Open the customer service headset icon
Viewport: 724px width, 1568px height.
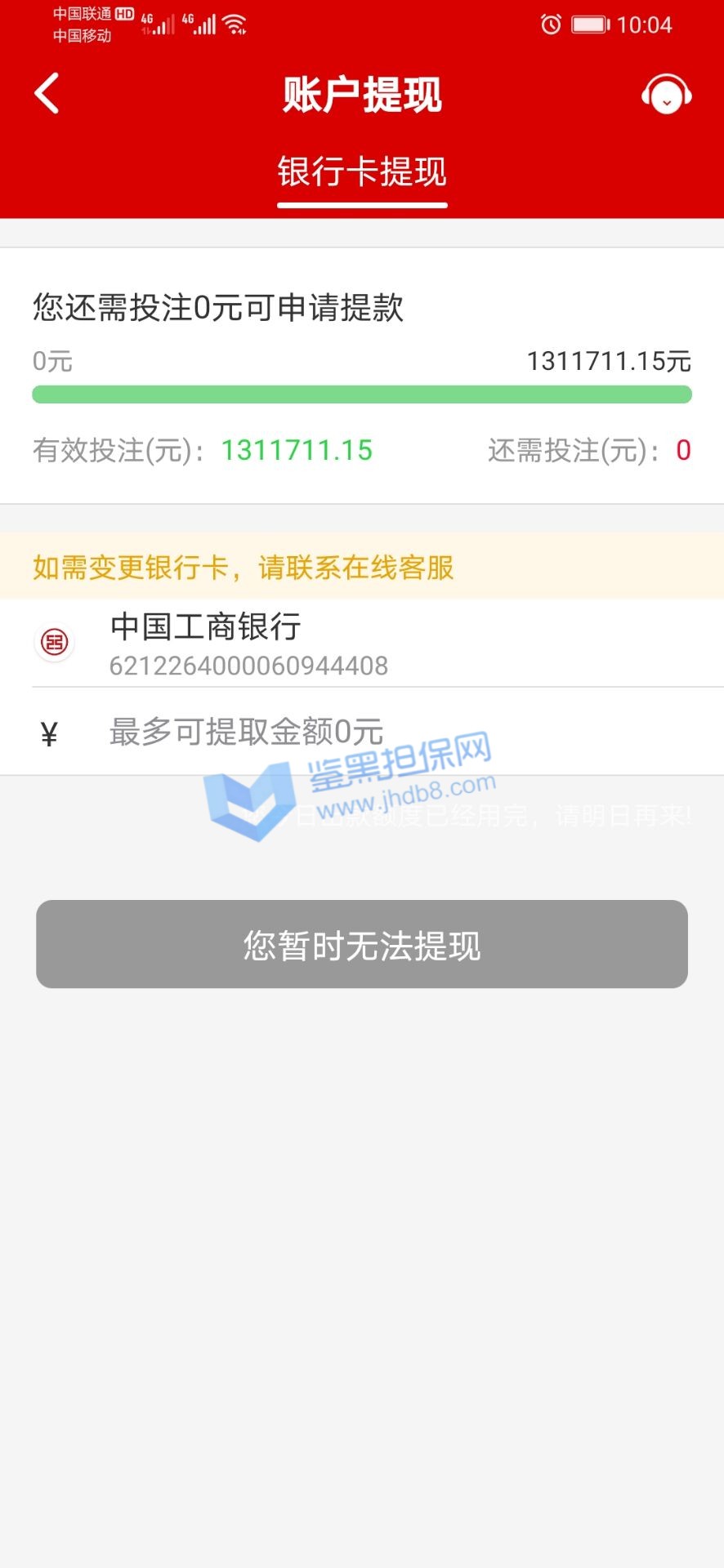pyautogui.click(x=666, y=95)
